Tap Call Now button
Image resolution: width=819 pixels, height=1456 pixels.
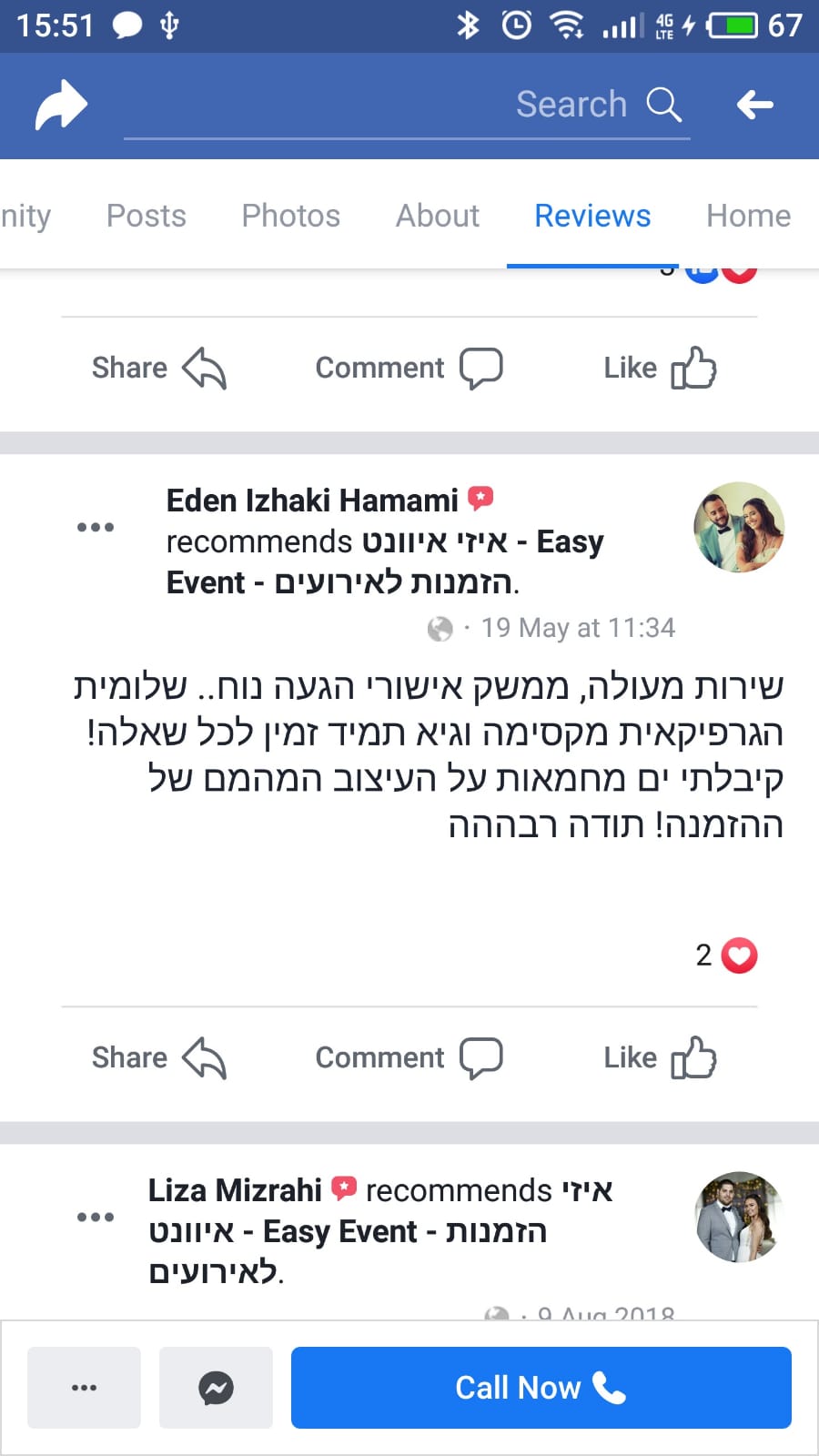[x=541, y=1388]
